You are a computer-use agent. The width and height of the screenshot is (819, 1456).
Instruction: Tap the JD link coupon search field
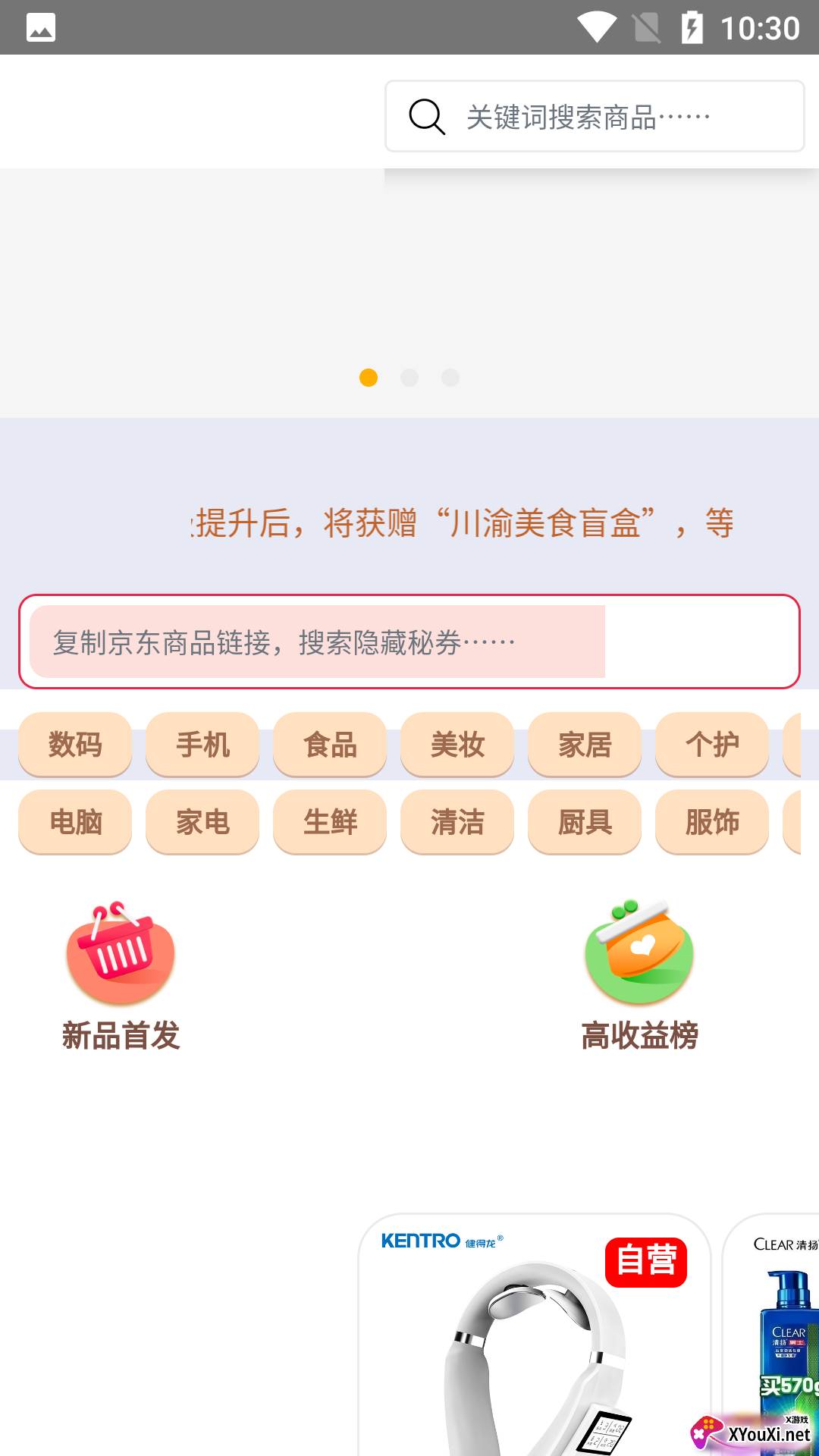(317, 642)
